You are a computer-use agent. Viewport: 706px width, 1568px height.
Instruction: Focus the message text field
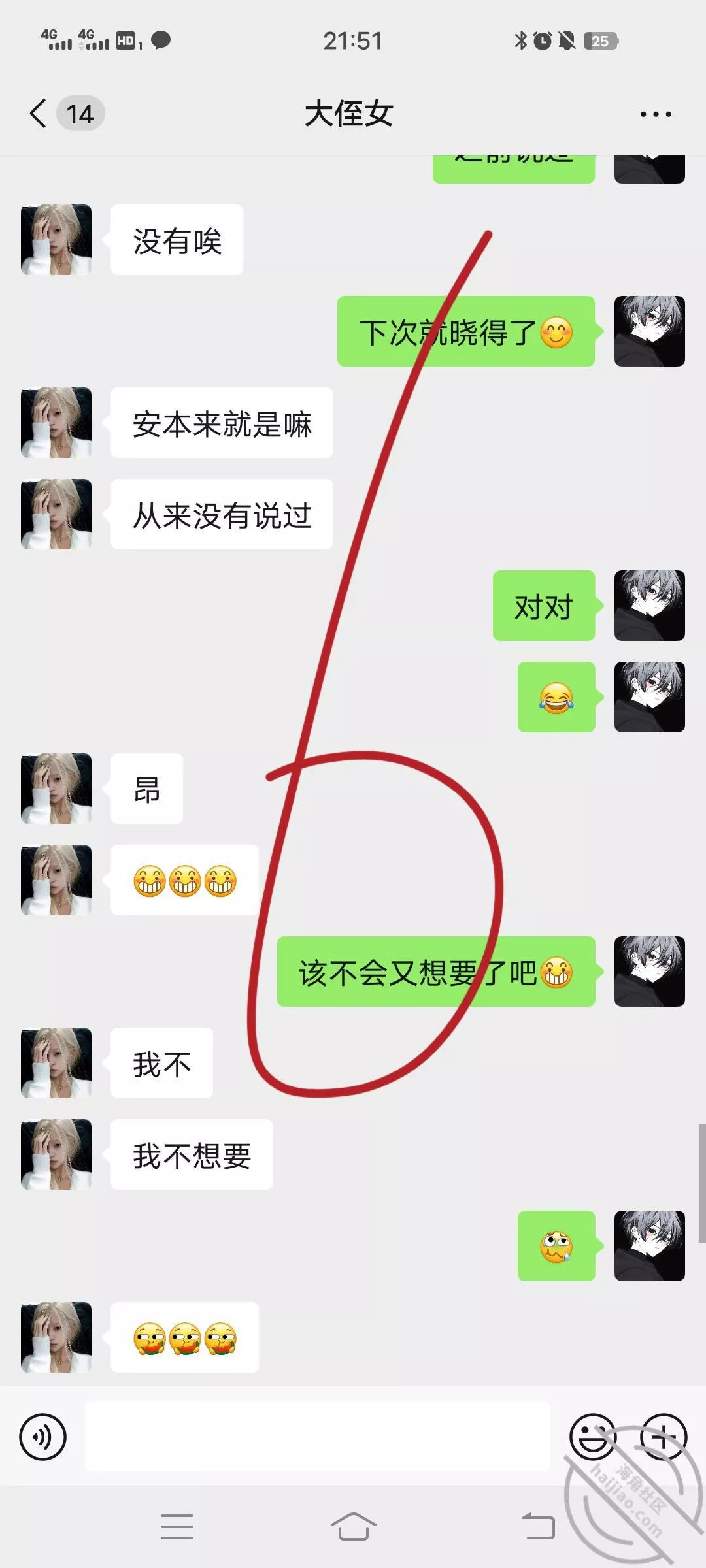pyautogui.click(x=317, y=1437)
